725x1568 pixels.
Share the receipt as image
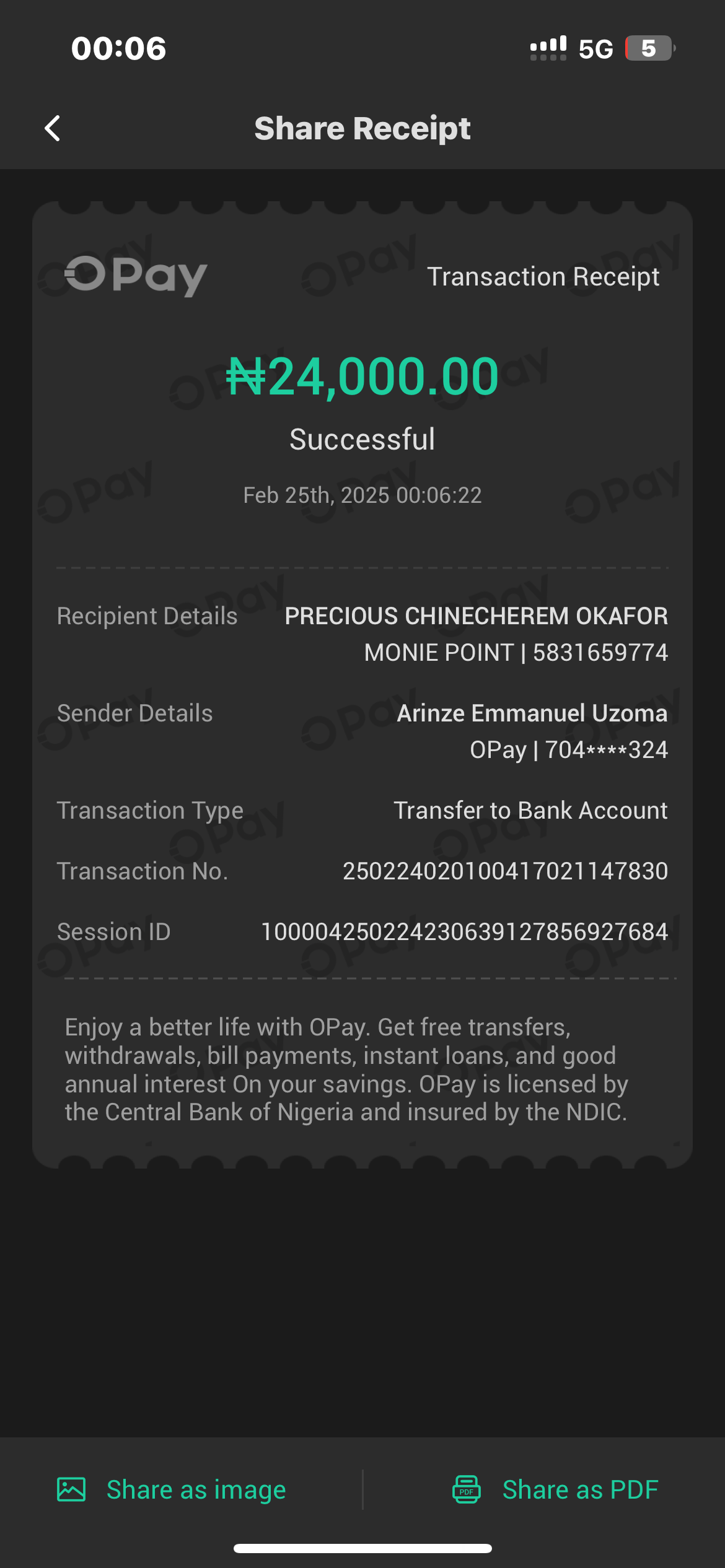point(172,1489)
